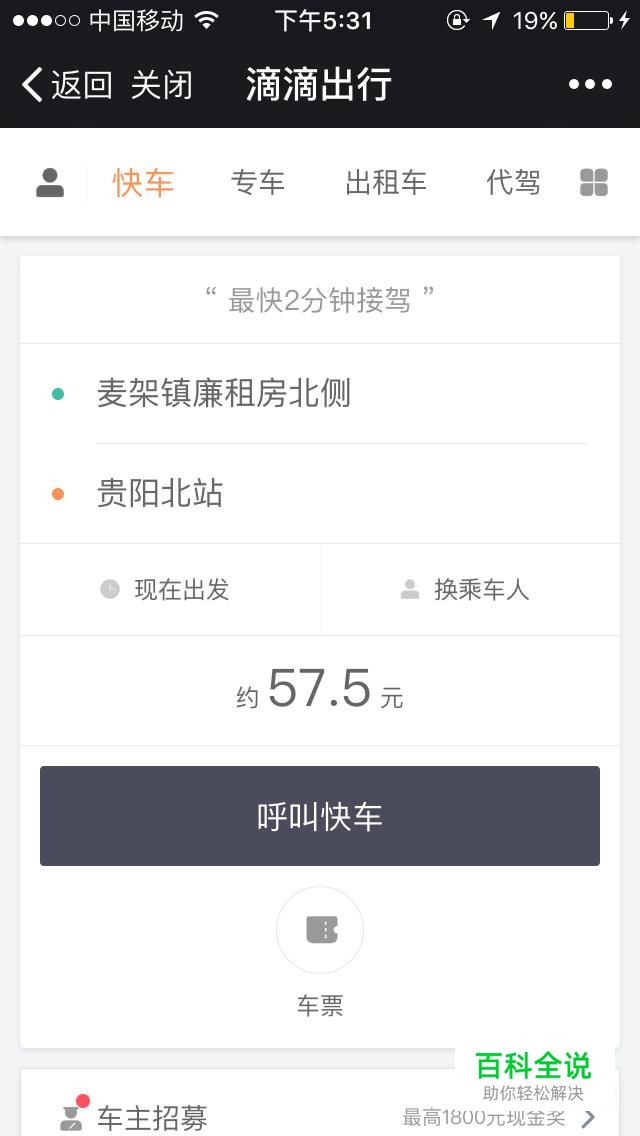
Task: Change destination 贵阳北站
Action: tap(320, 493)
